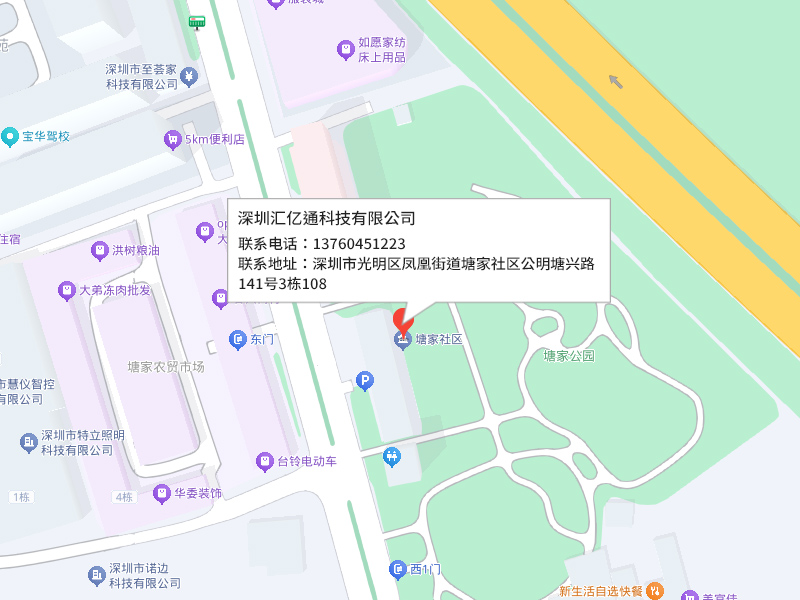
Task: Open the 大弟冻肉批发 place marker
Action: 67,291
